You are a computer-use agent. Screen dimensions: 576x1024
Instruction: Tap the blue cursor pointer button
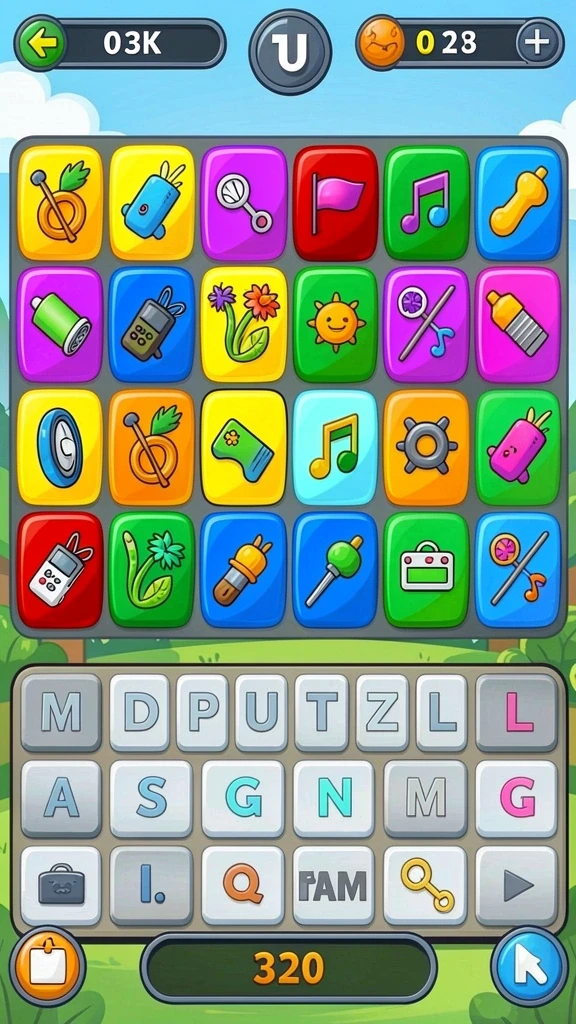click(x=529, y=966)
